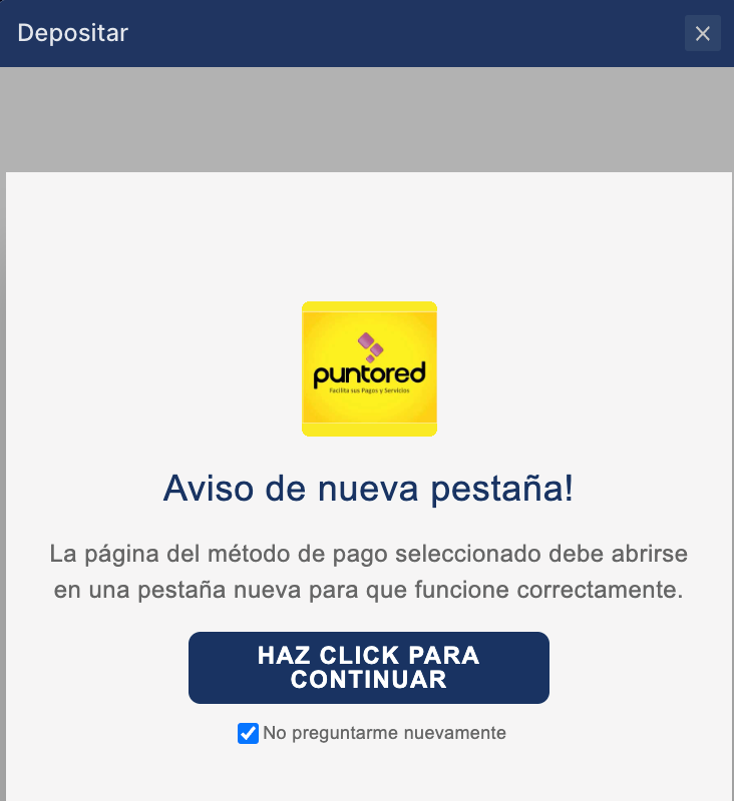Disable the No preguntarme nuevamente option
Screen dimensions: 734x801
(x=247, y=733)
